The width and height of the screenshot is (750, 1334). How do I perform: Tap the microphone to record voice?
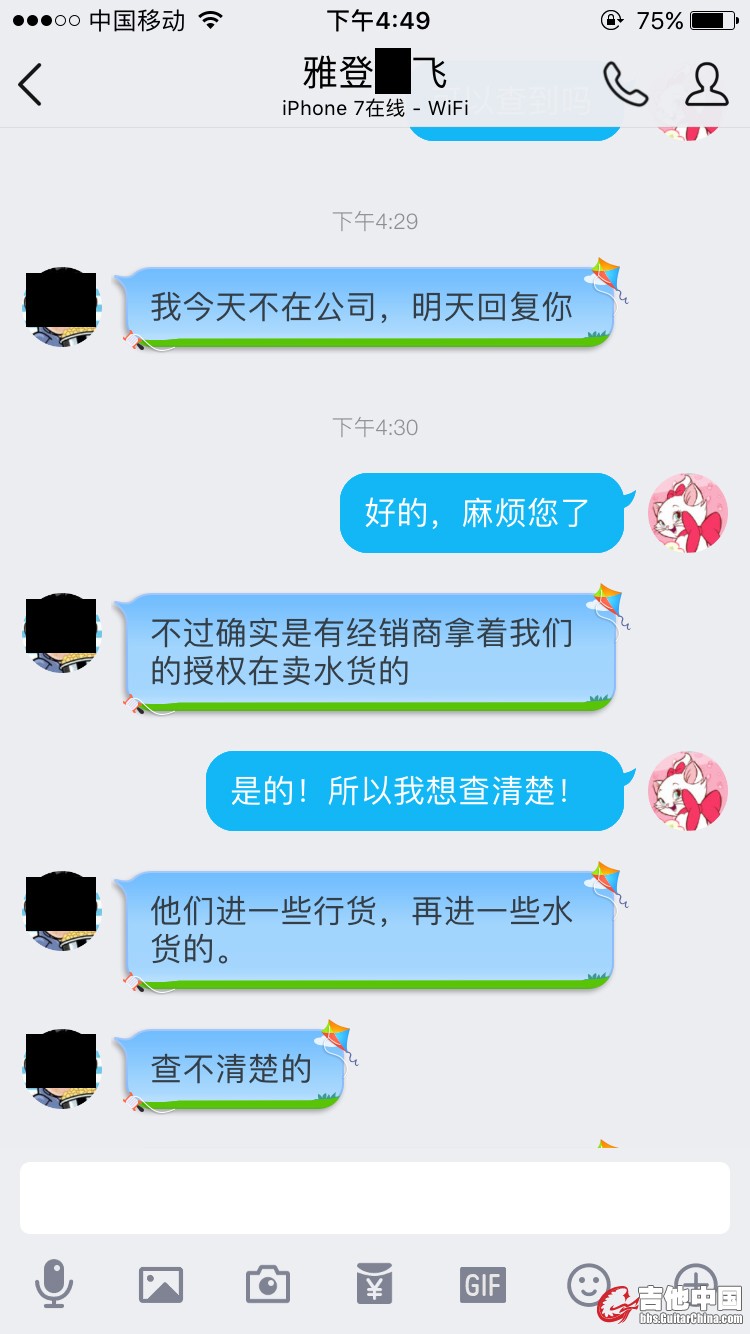click(x=54, y=1284)
